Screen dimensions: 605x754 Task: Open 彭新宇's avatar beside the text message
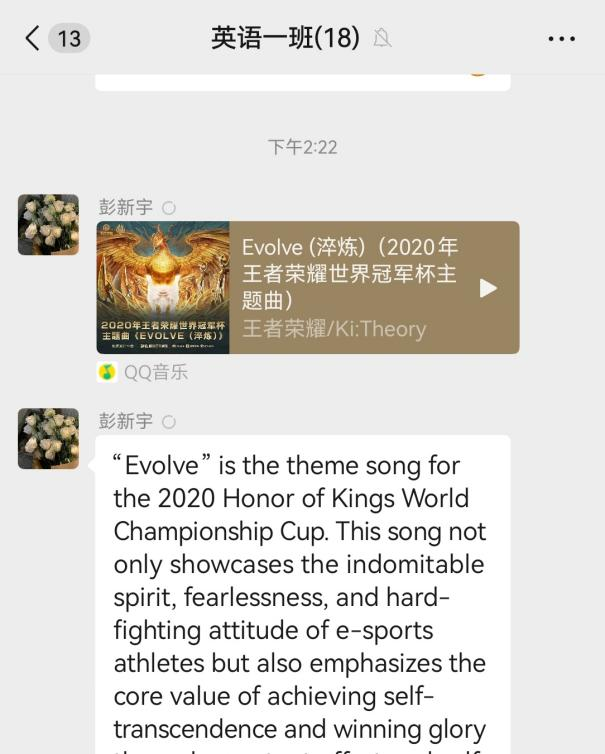[48, 438]
